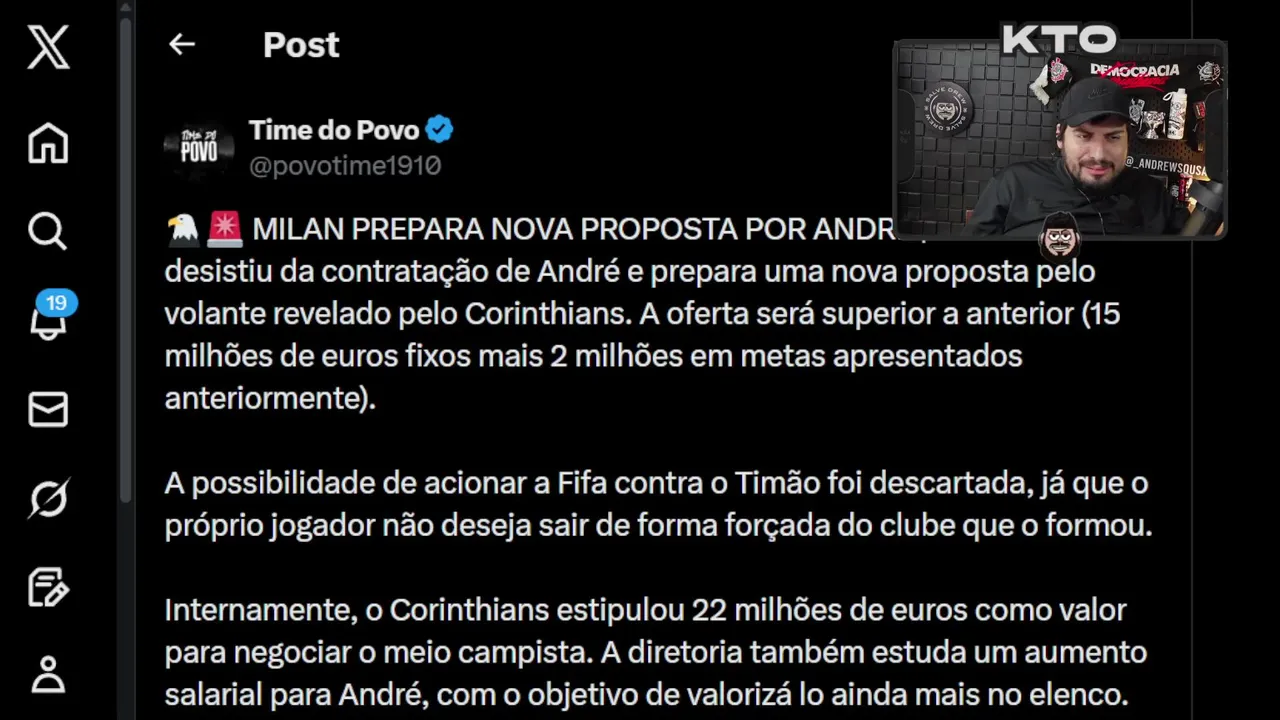Open the notifications bell with 19 alerts

48,320
